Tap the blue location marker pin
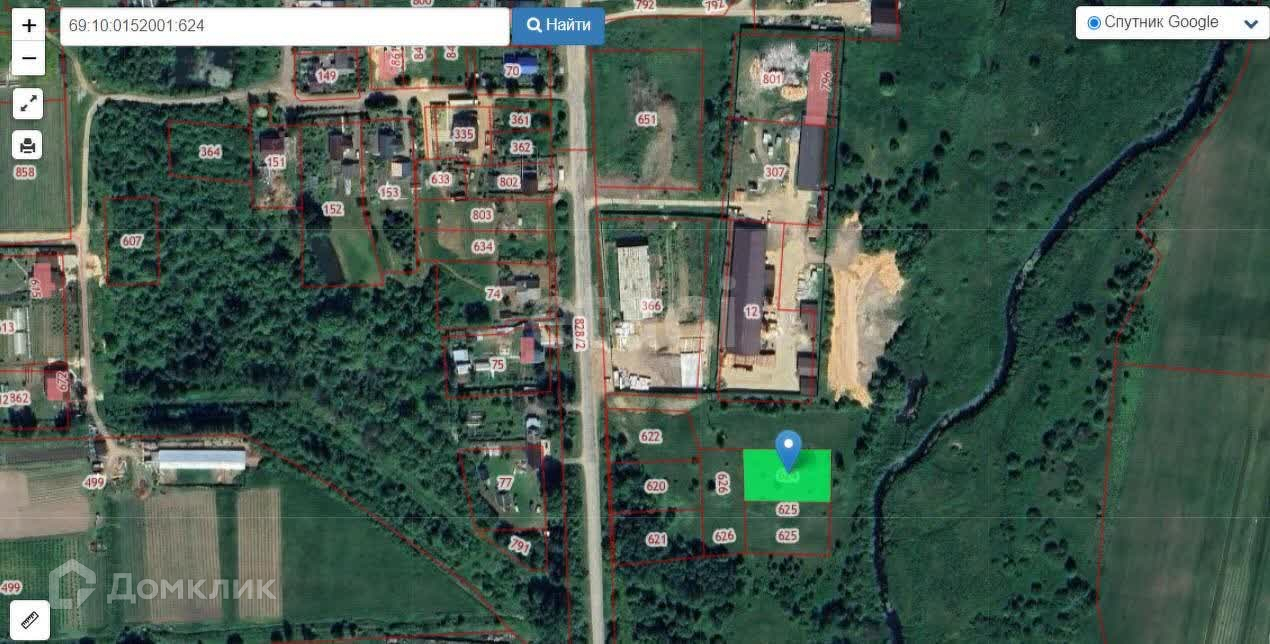 [x=788, y=451]
